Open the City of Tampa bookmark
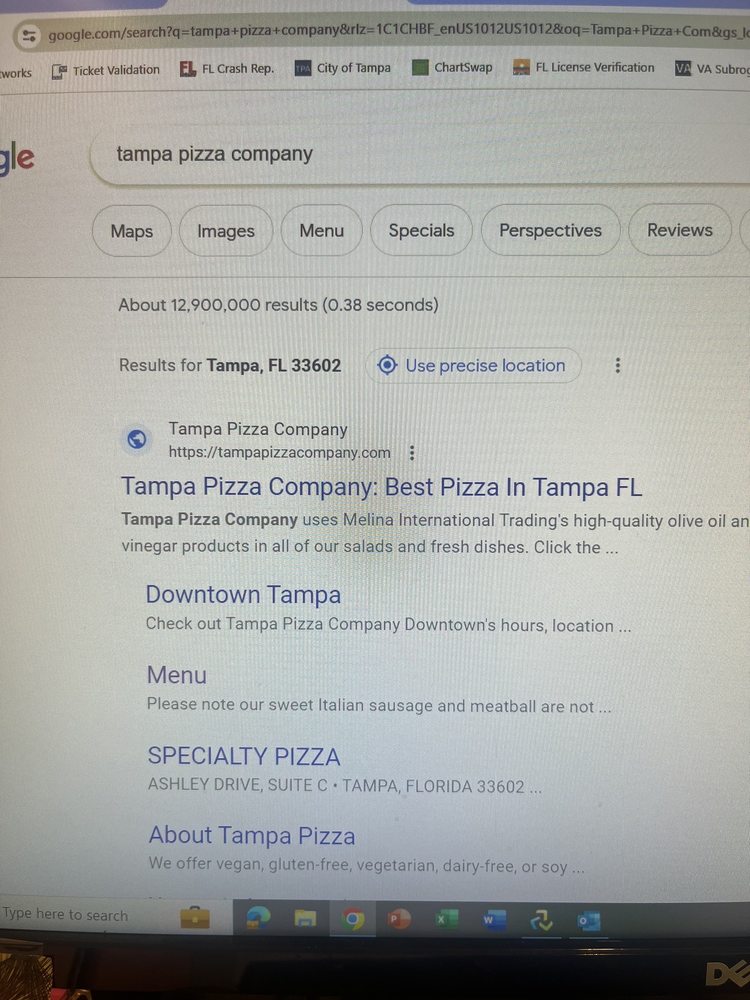Screen dimensions: 750x1000 coord(343,68)
